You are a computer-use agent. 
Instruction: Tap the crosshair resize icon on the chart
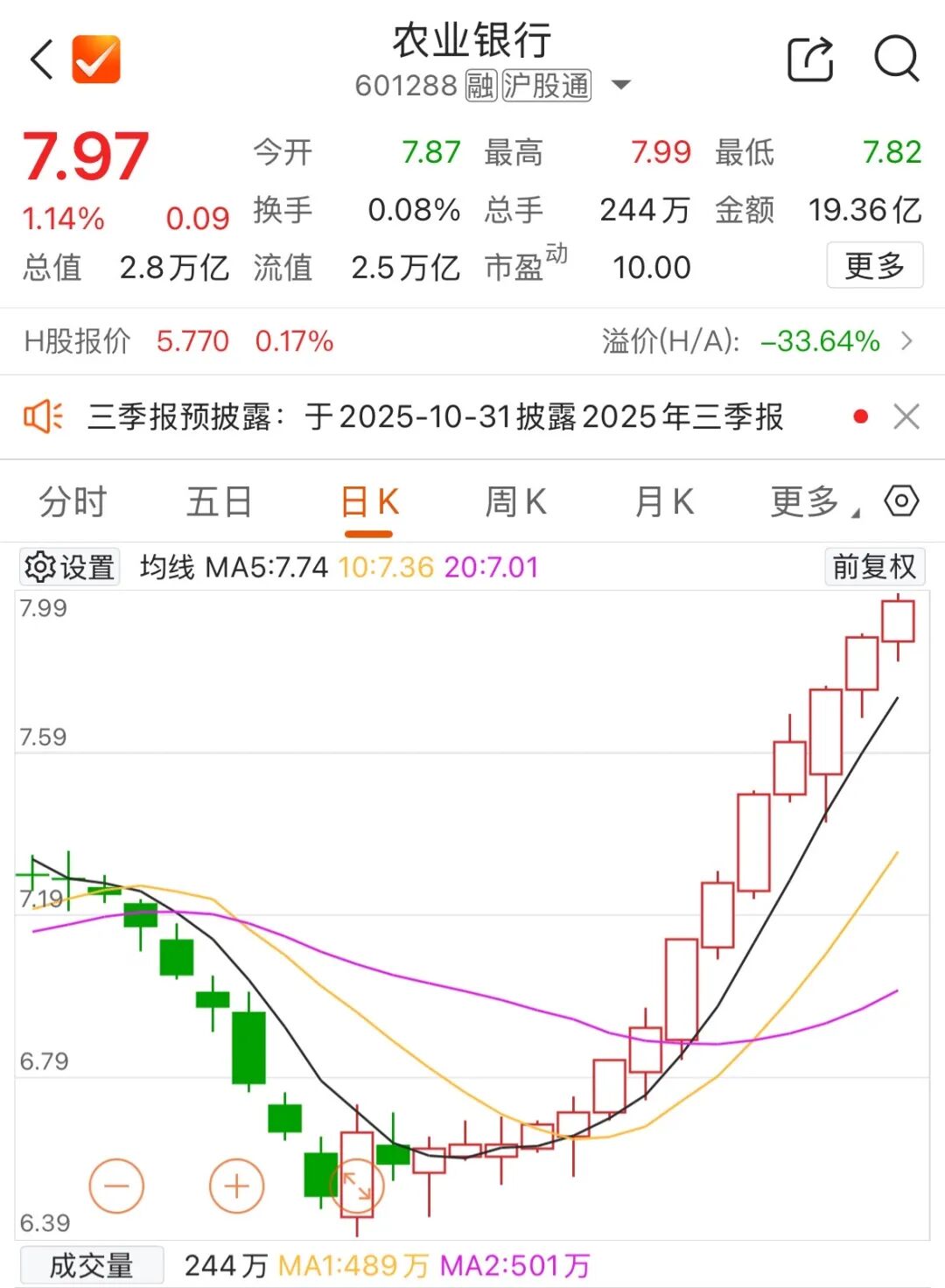coord(357,1186)
